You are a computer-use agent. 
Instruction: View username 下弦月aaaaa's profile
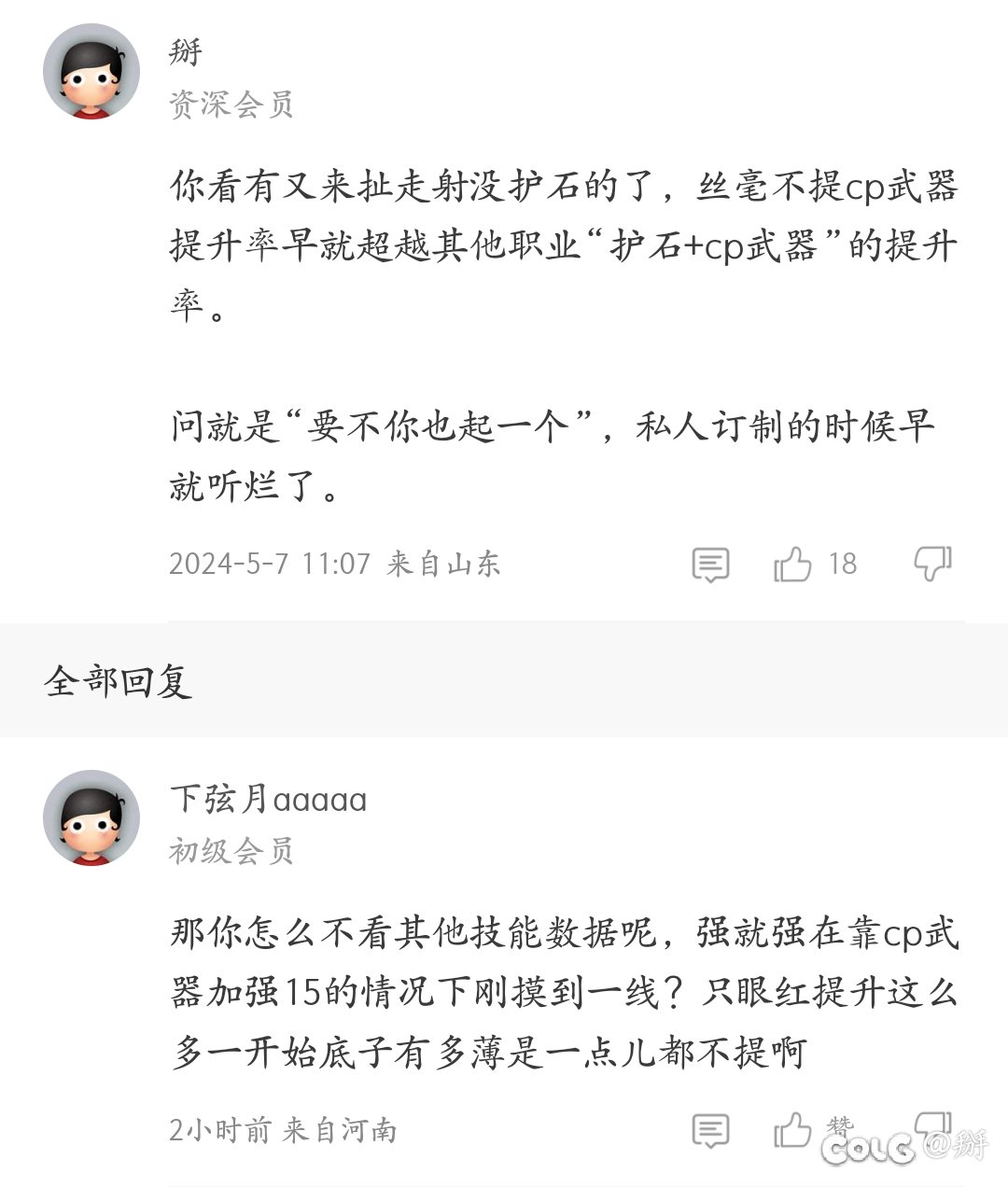click(268, 800)
